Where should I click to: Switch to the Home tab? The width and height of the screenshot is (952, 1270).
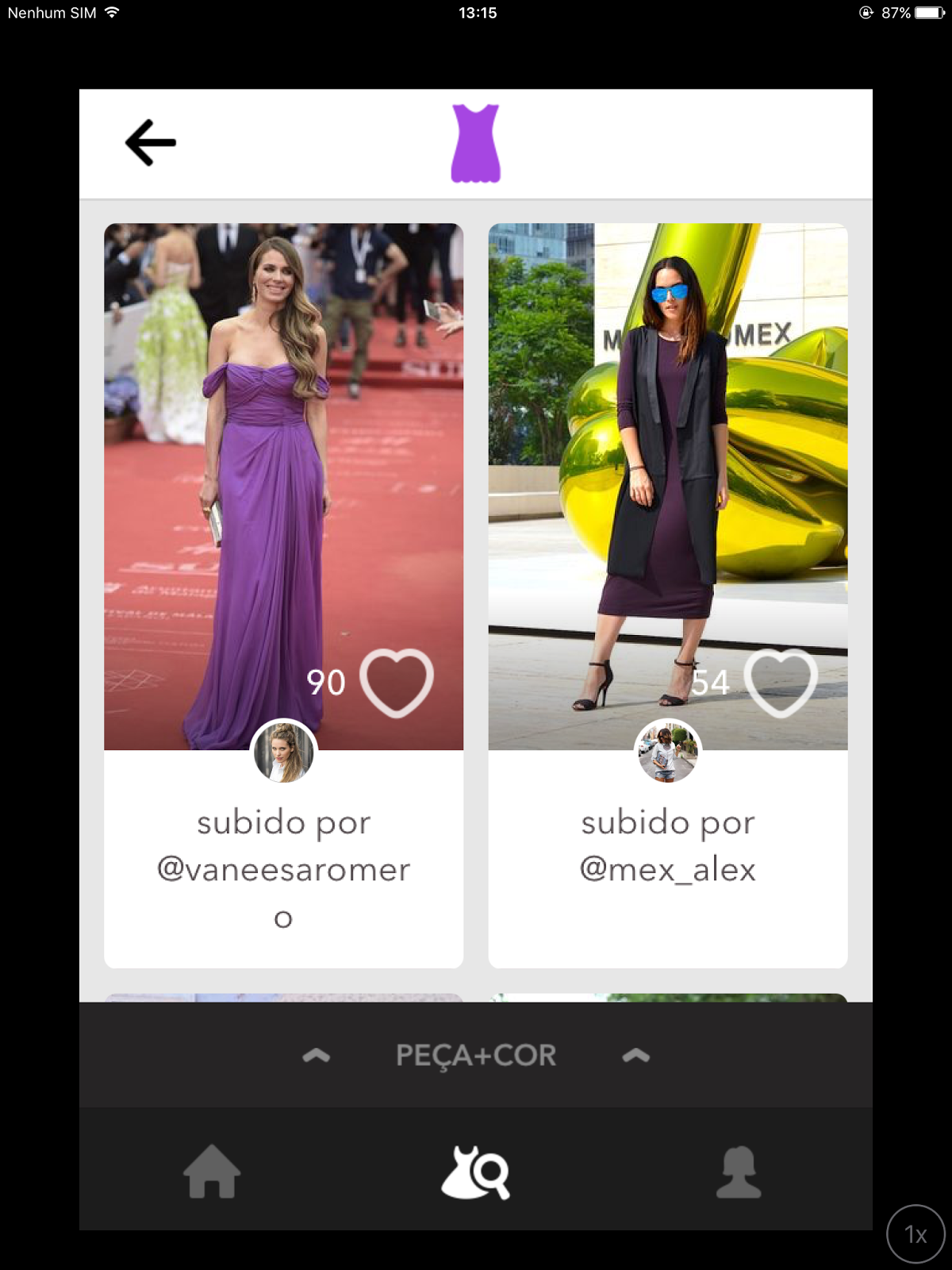212,1172
